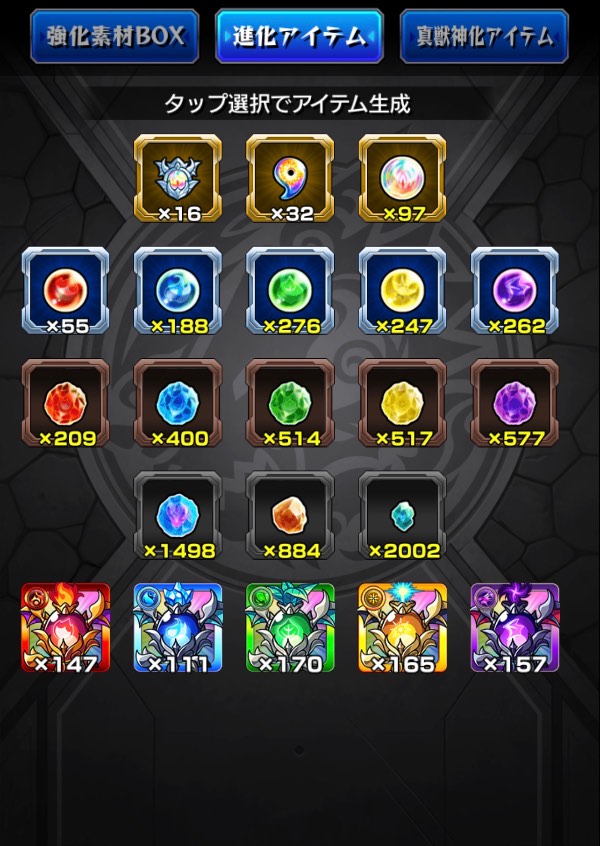Choose the blue flame stone ×1498
This screenshot has width=600, height=846.
[x=178, y=515]
